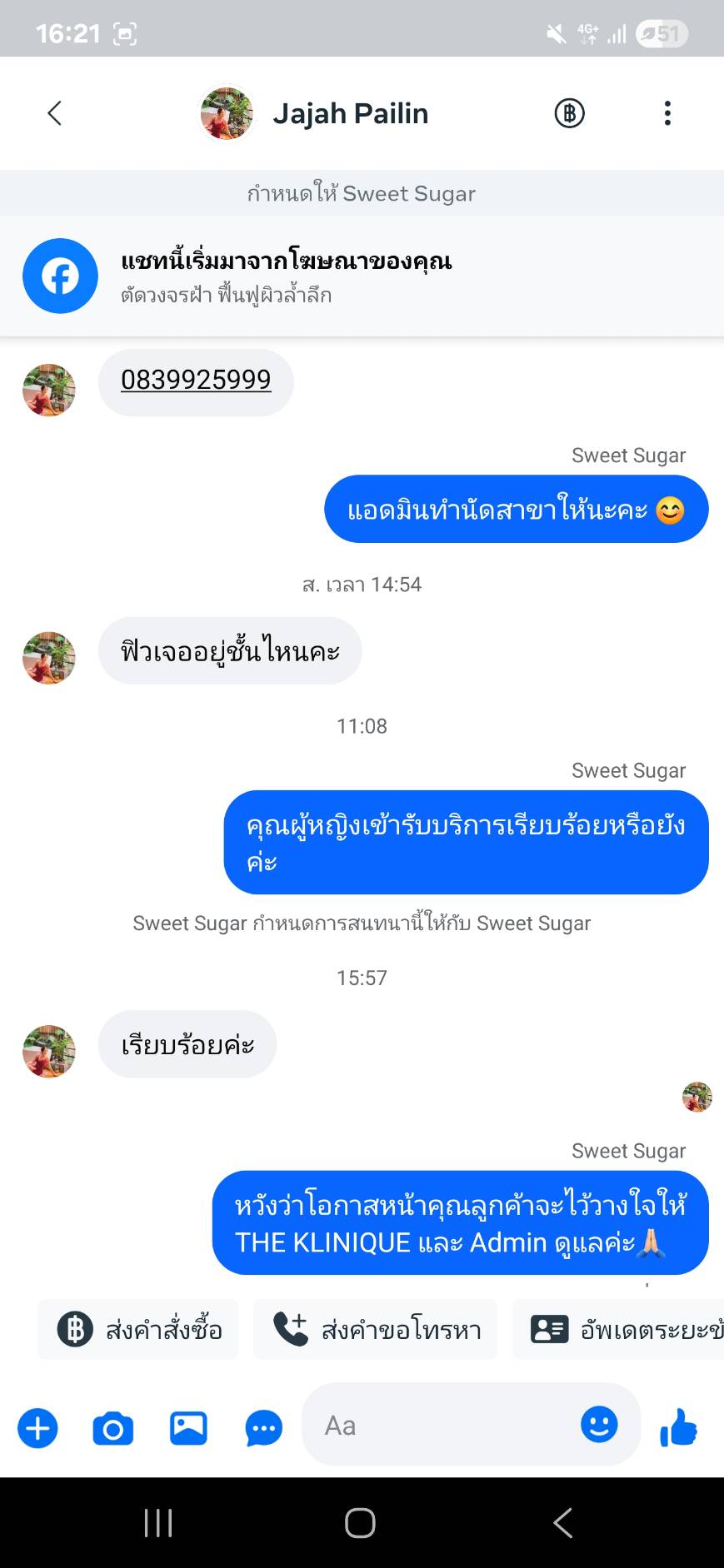Open the emoji picker in message box
The height and width of the screenshot is (1568, 724).
click(599, 1425)
